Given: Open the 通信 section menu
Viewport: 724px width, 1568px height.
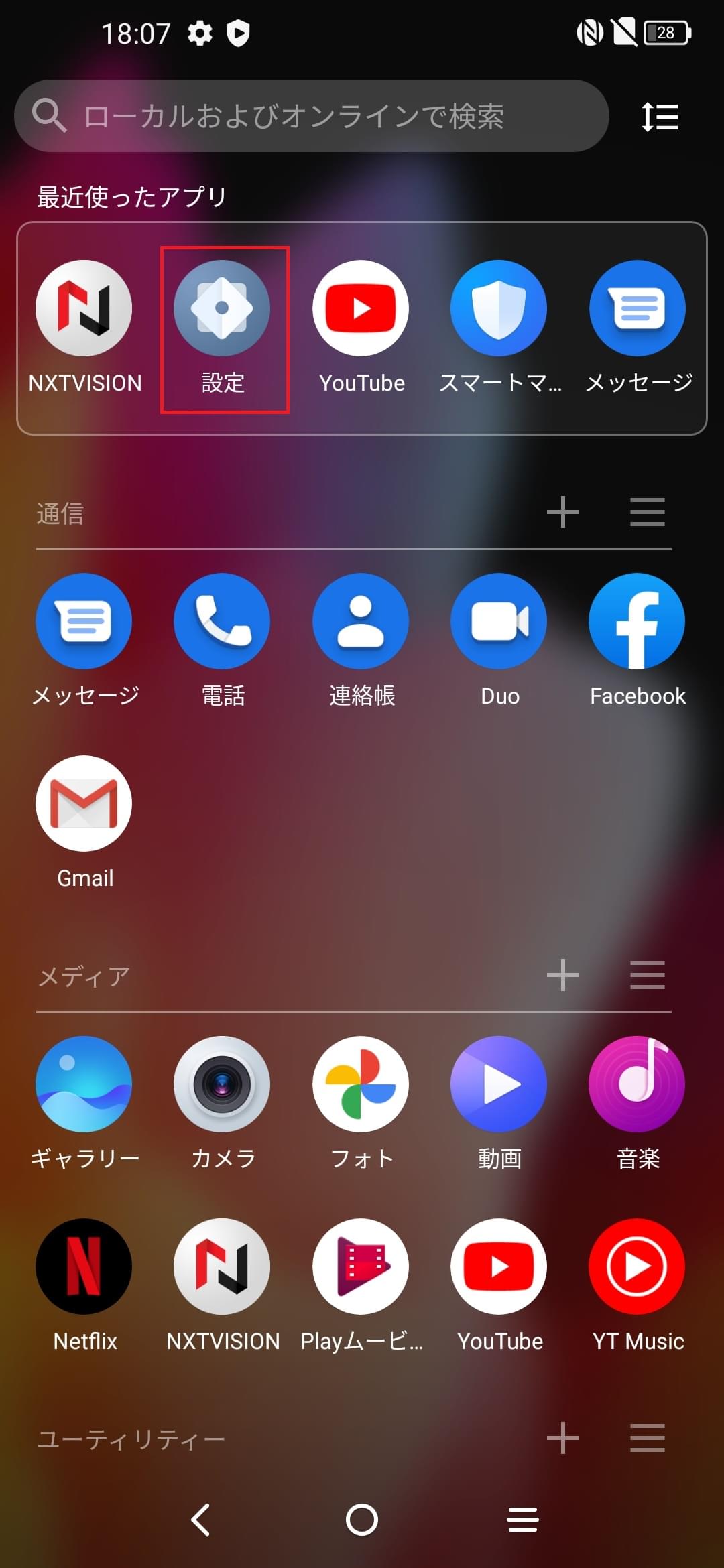Looking at the screenshot, I should [648, 513].
